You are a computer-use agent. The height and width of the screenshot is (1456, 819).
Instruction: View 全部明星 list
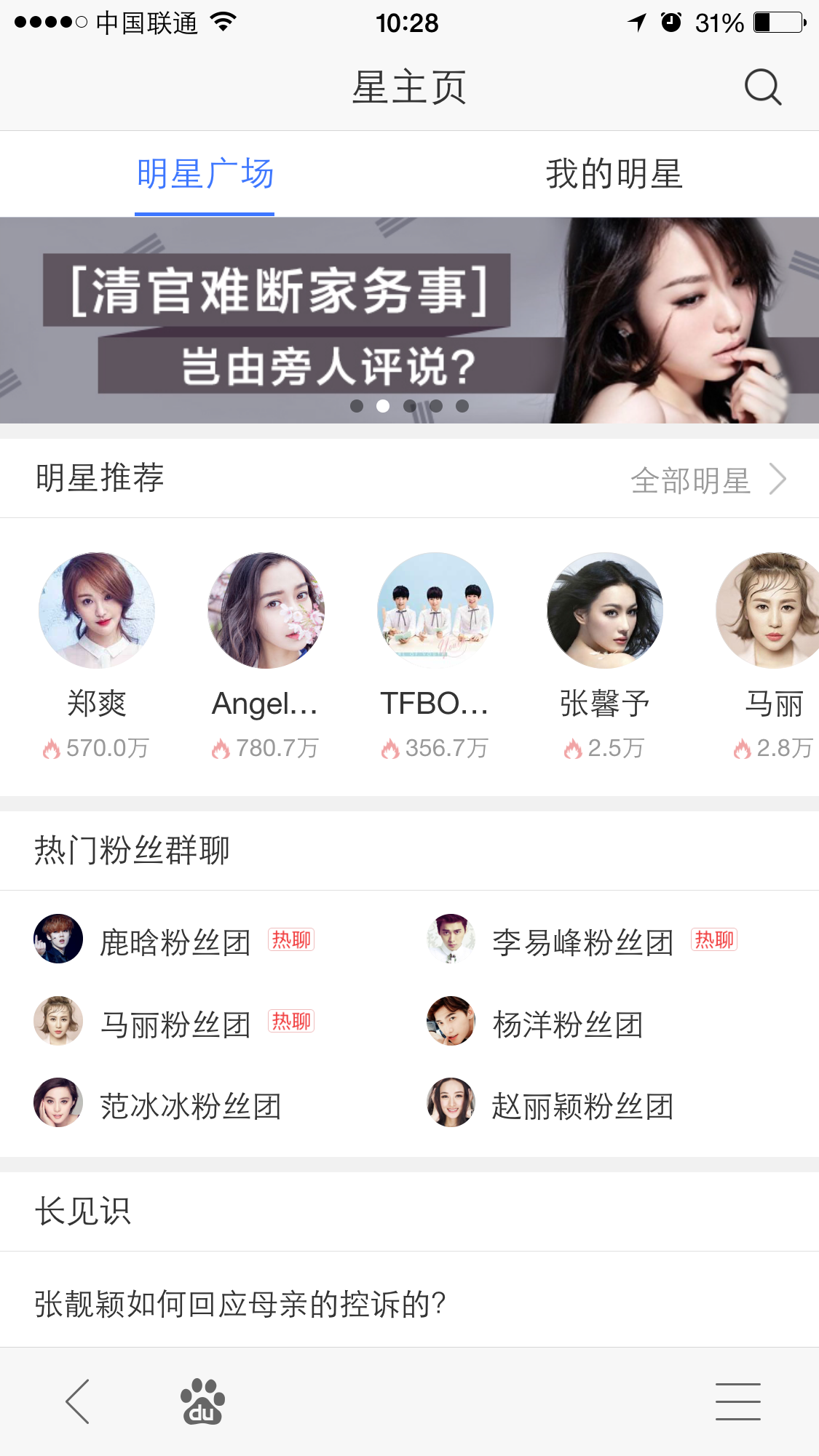point(708,480)
